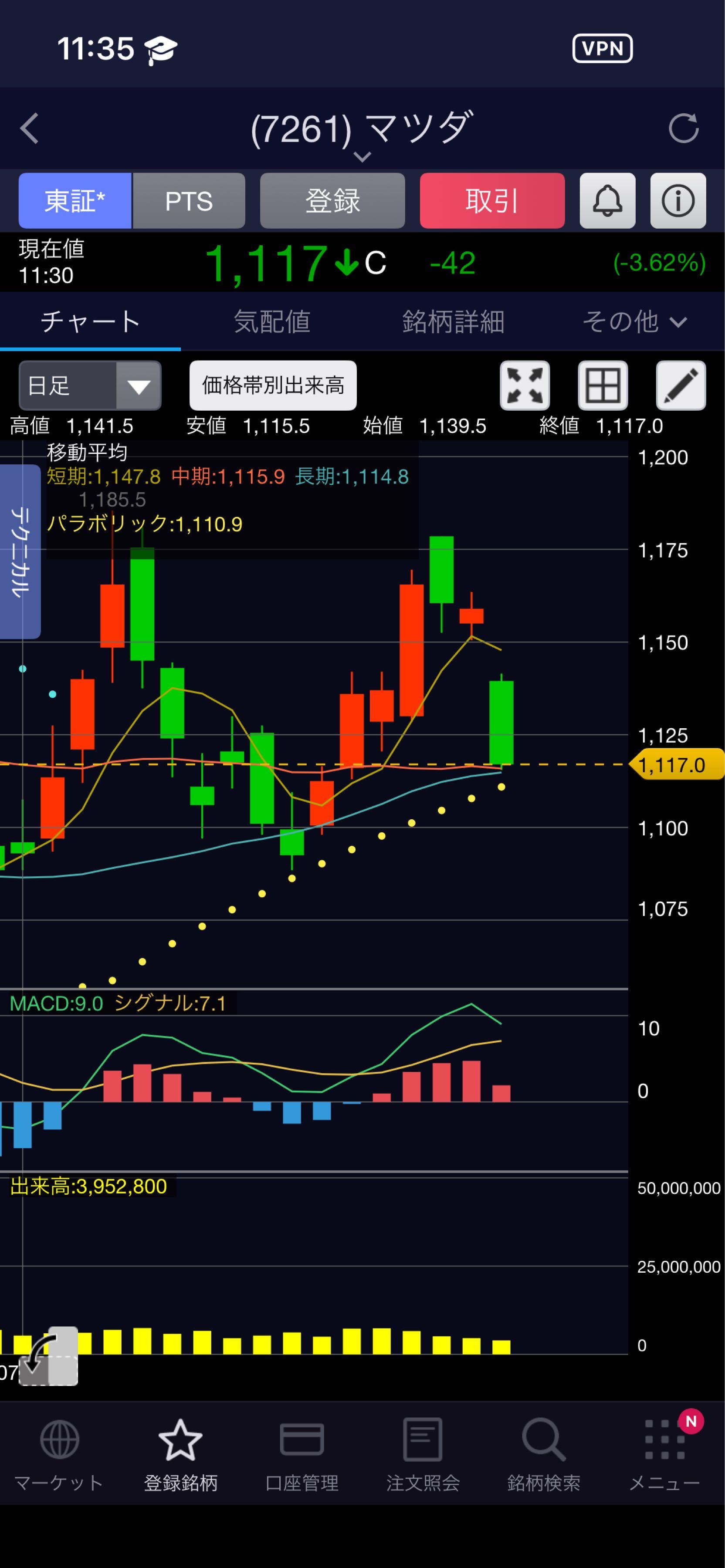Tap the 価格帯別出来高 button
This screenshot has height=1568, width=725.
[273, 385]
